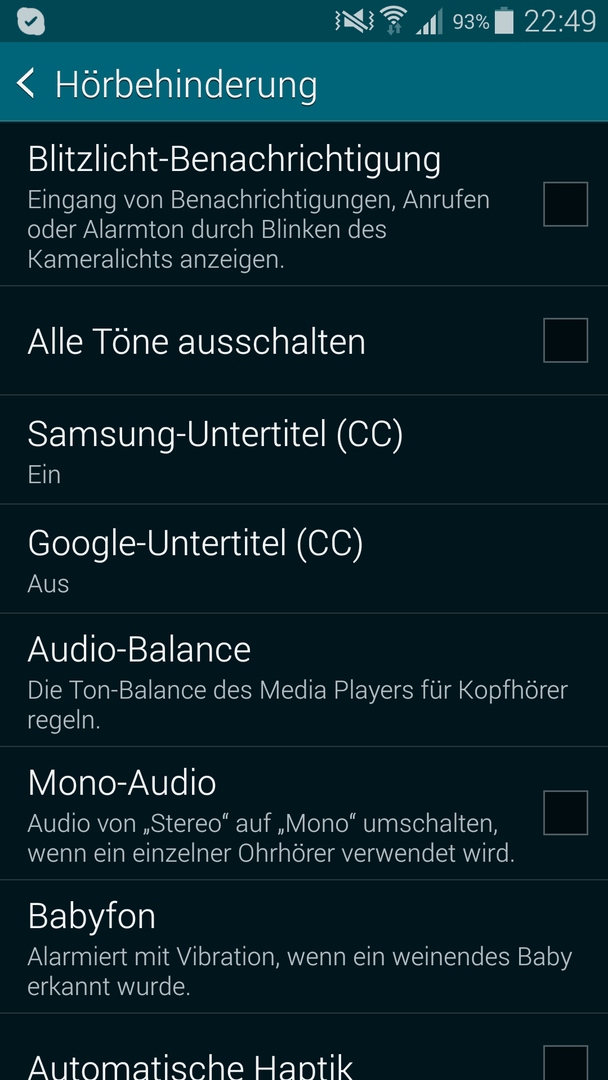Open Samsung-Untertitel (CC) settings

tap(304, 450)
